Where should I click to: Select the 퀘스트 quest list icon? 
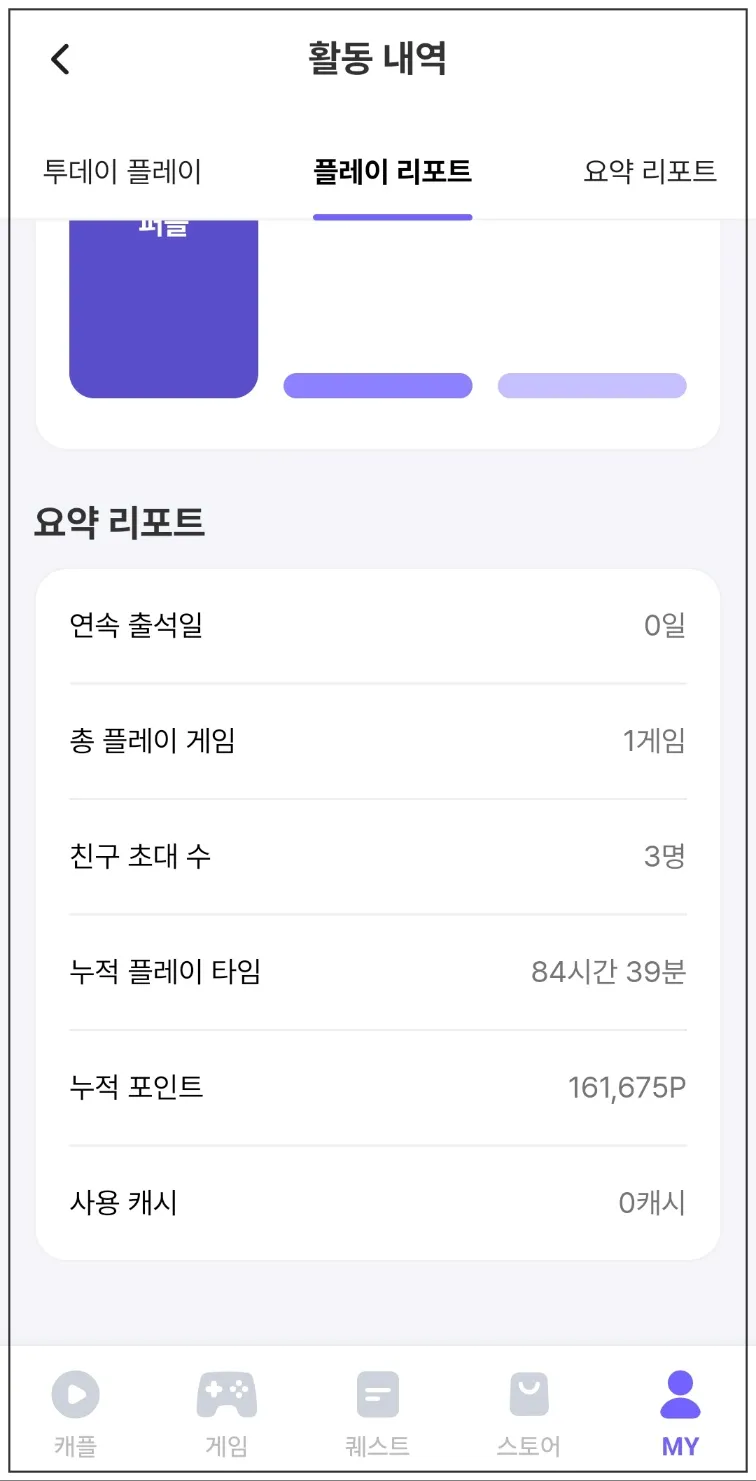click(377, 1393)
